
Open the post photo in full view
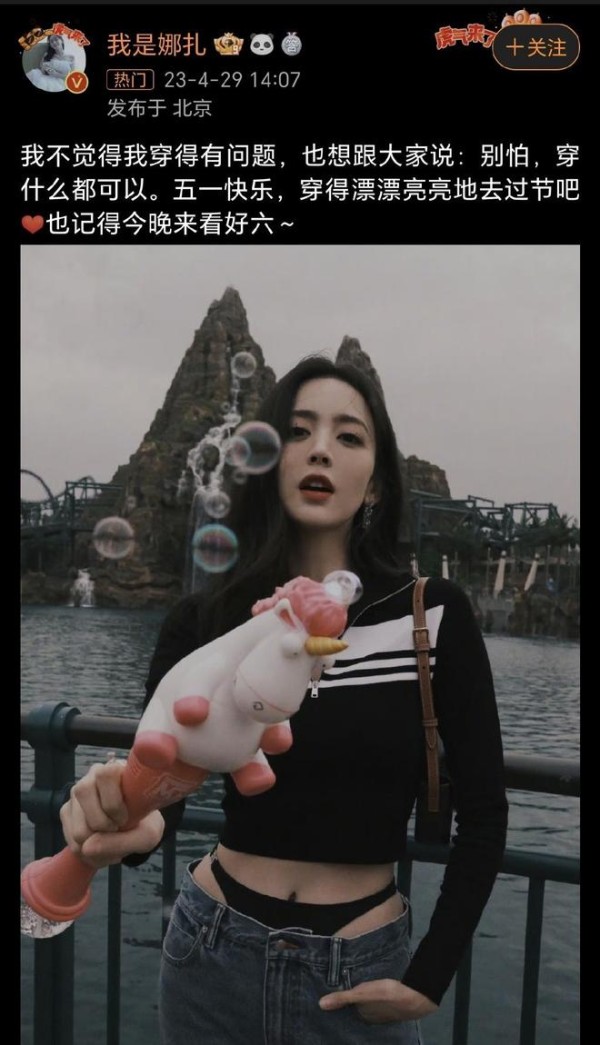tap(300, 644)
